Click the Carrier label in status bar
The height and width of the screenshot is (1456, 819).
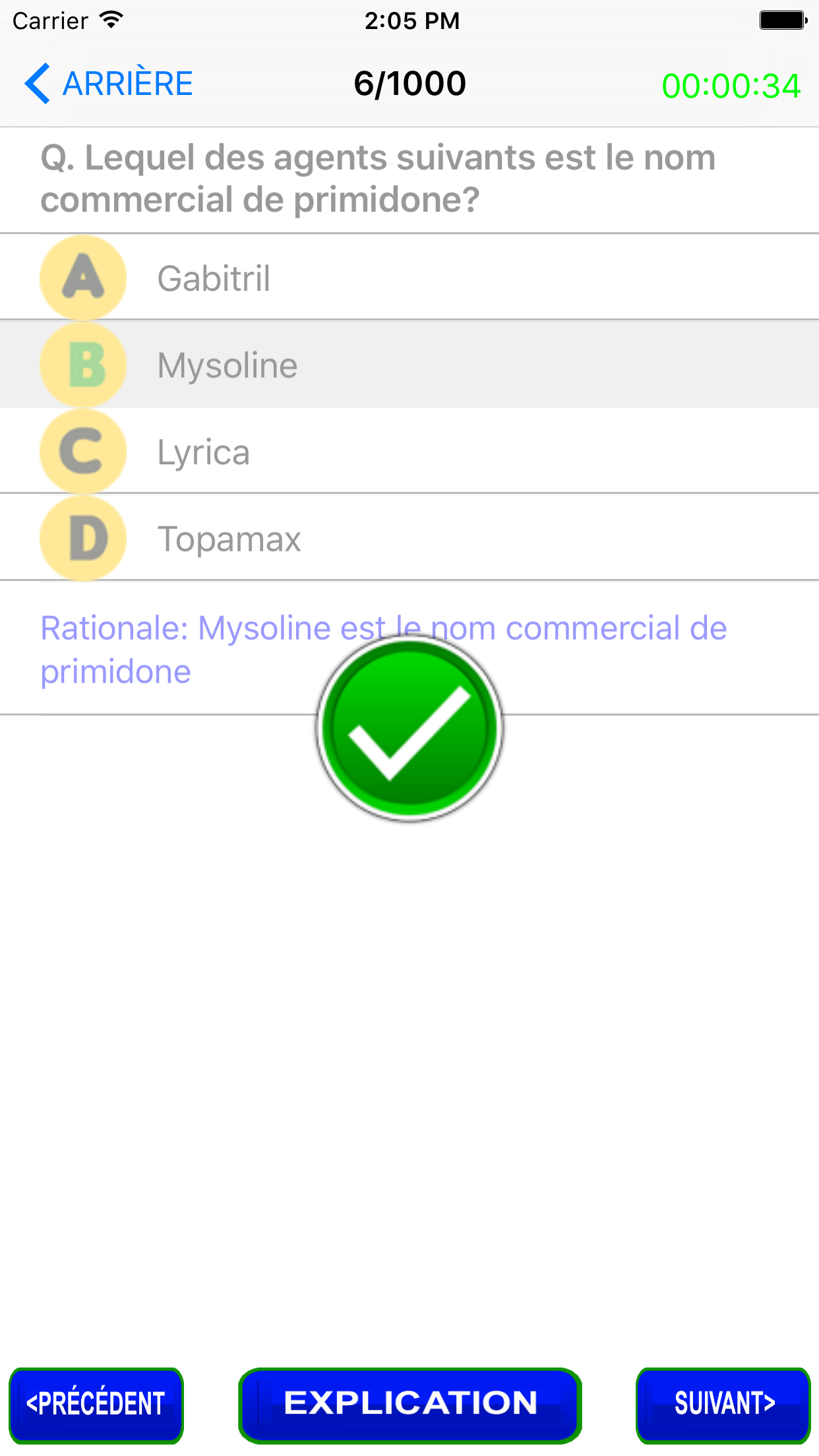point(51,20)
